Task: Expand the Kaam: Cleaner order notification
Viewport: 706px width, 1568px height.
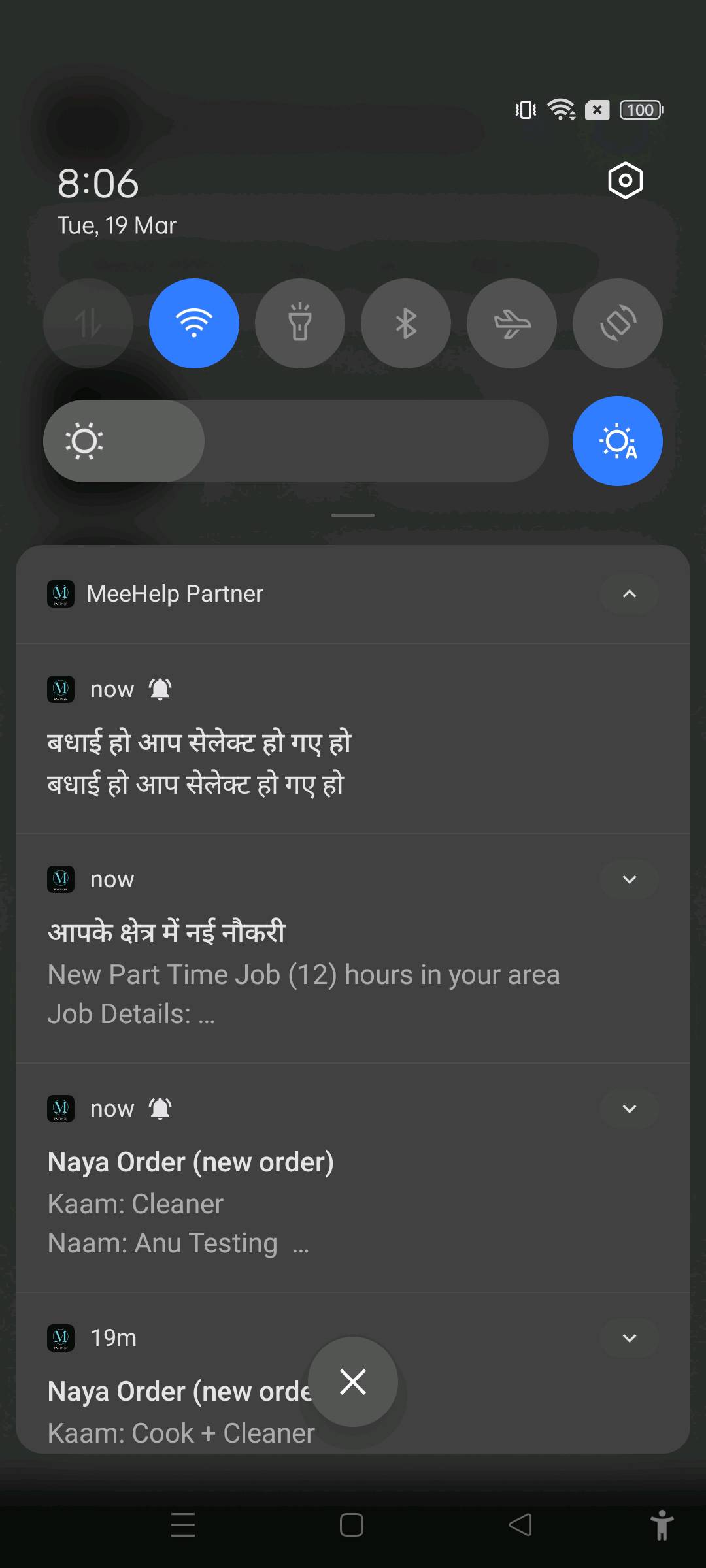Action: click(630, 1109)
